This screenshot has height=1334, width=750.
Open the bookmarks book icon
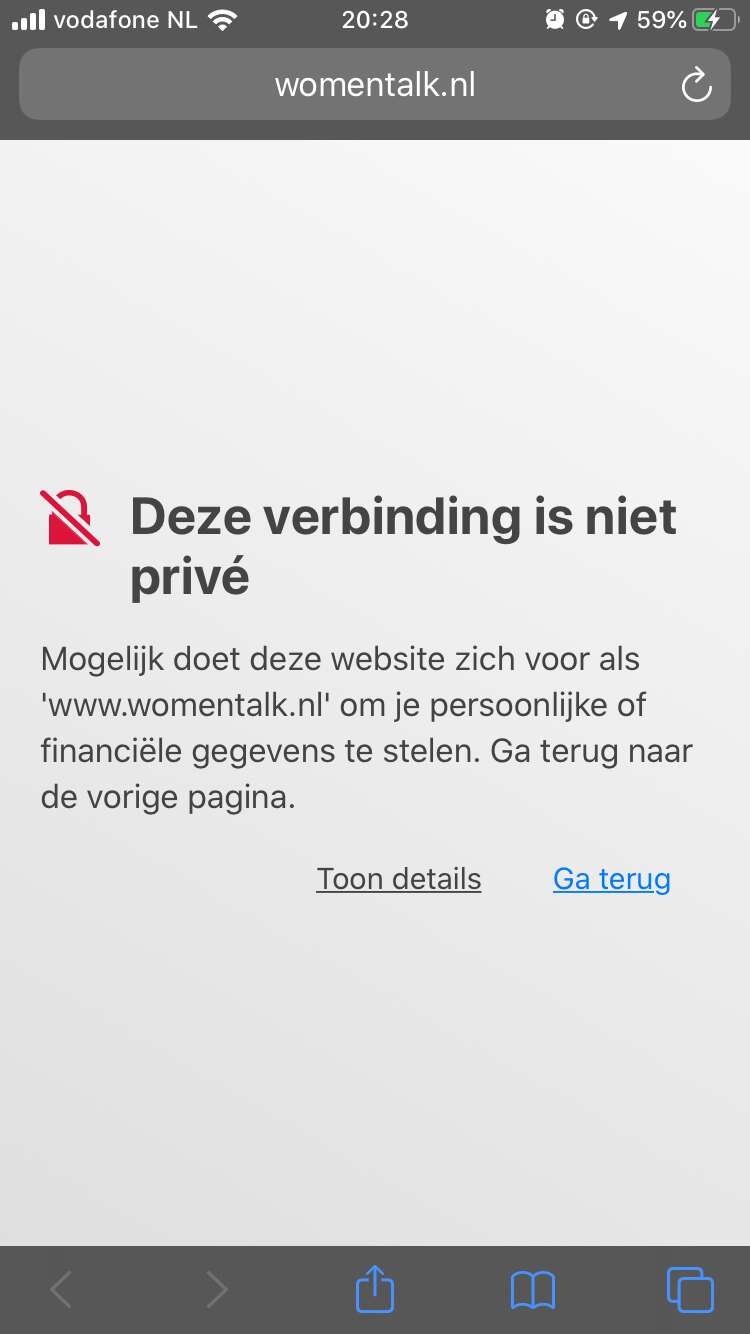533,1290
